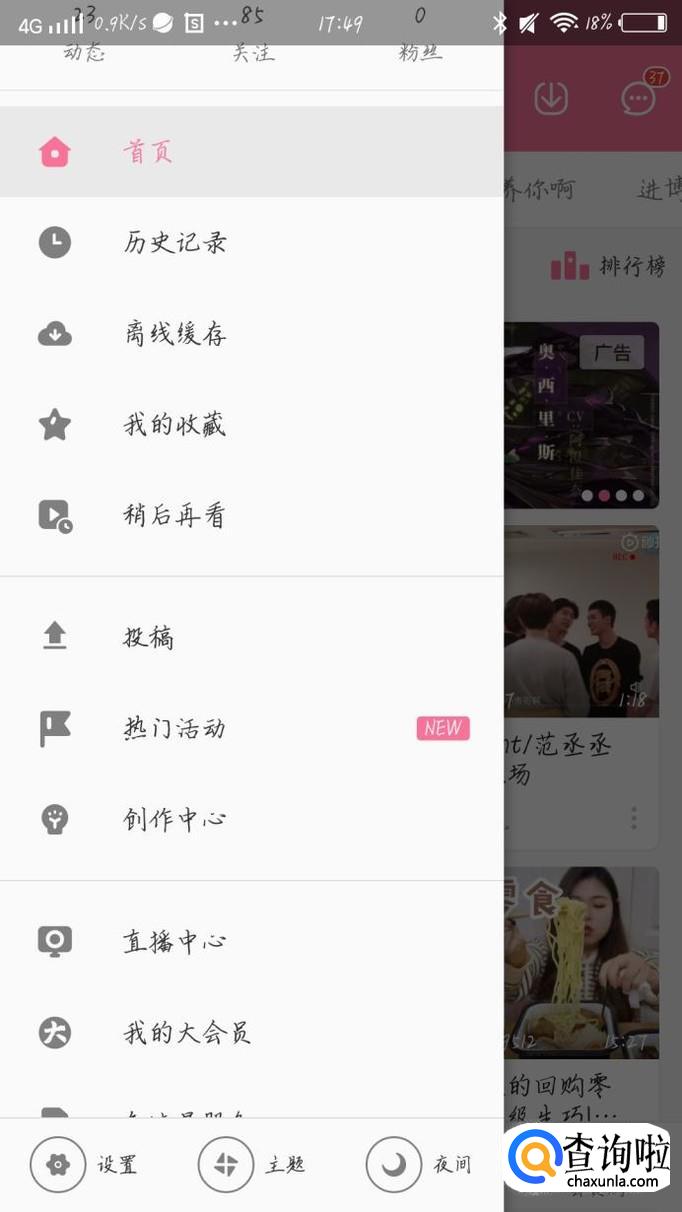The image size is (682, 1212).
Task: Choose 主题 theme option
Action: pos(252,1165)
